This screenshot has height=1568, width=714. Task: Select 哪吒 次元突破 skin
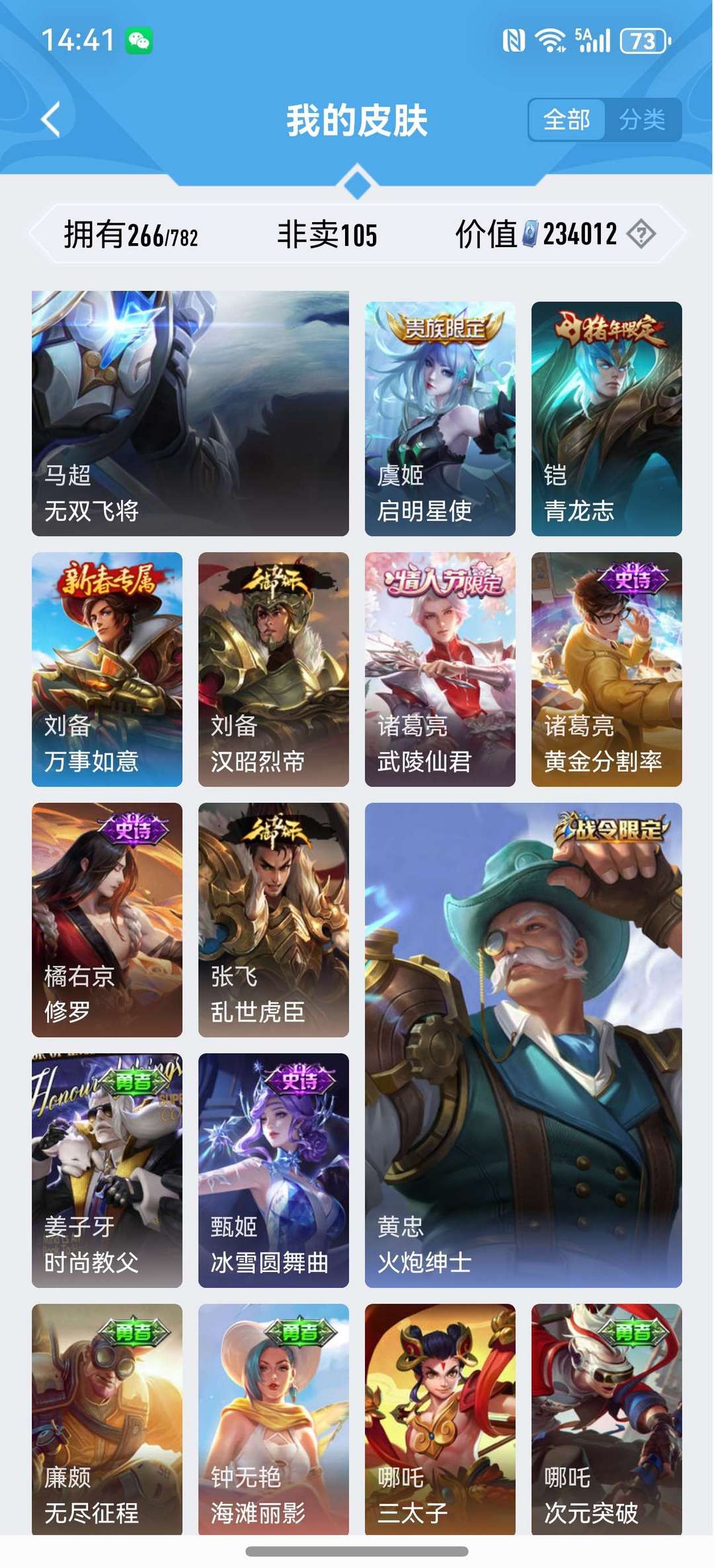[606, 1417]
